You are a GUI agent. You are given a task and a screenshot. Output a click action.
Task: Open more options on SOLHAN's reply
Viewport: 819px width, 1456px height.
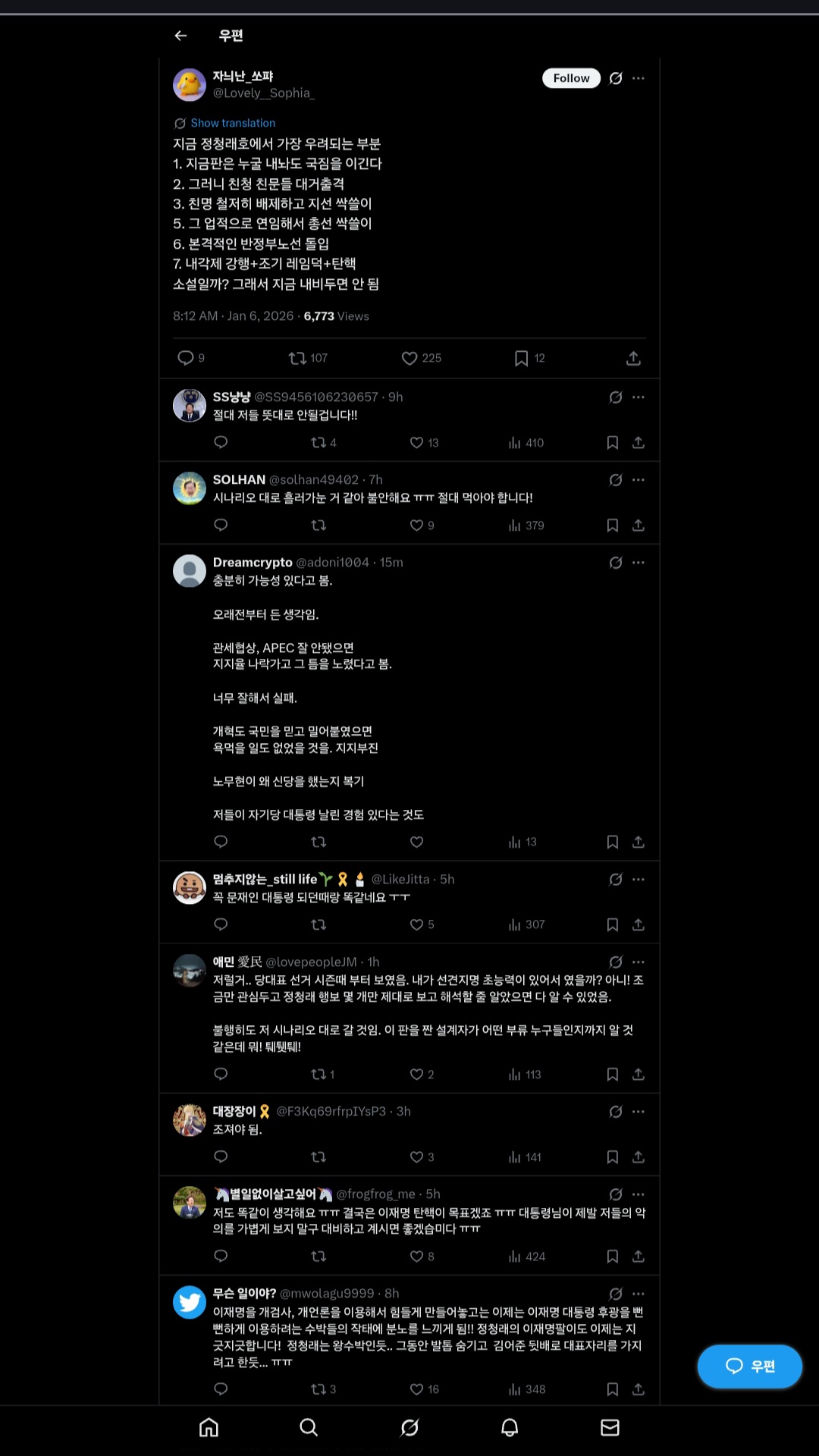pos(638,479)
